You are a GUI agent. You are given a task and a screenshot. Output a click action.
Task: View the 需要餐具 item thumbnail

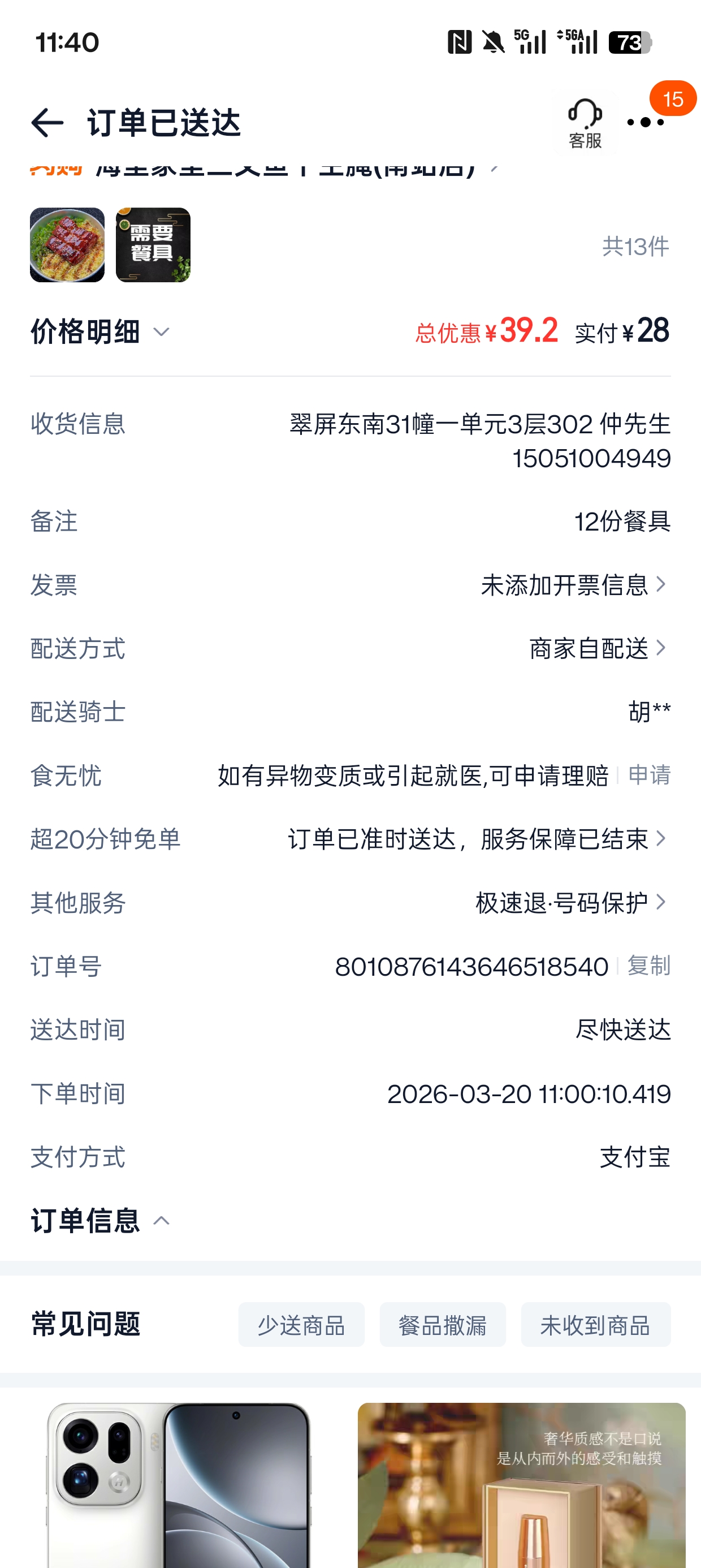tap(153, 245)
